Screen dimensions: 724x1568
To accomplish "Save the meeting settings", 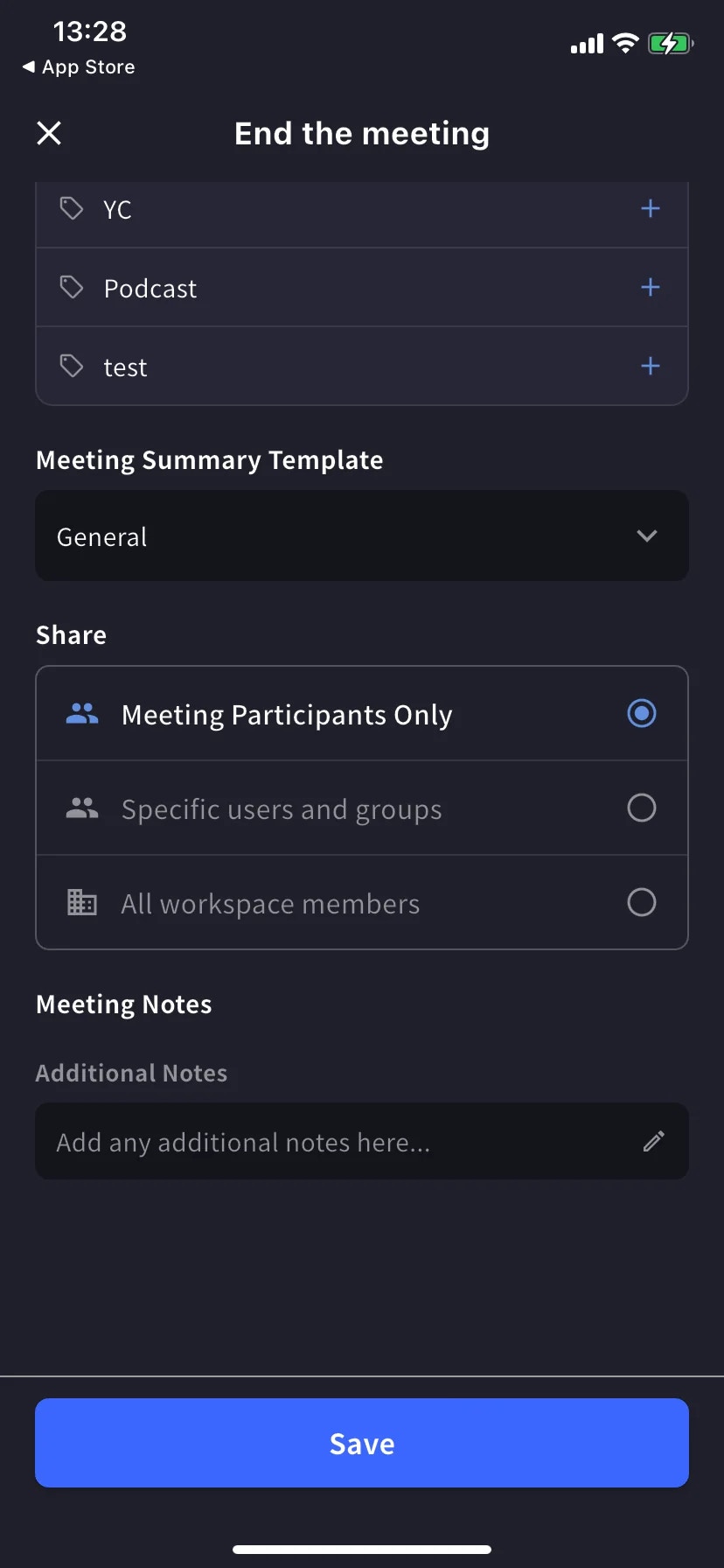I will coord(362,1443).
